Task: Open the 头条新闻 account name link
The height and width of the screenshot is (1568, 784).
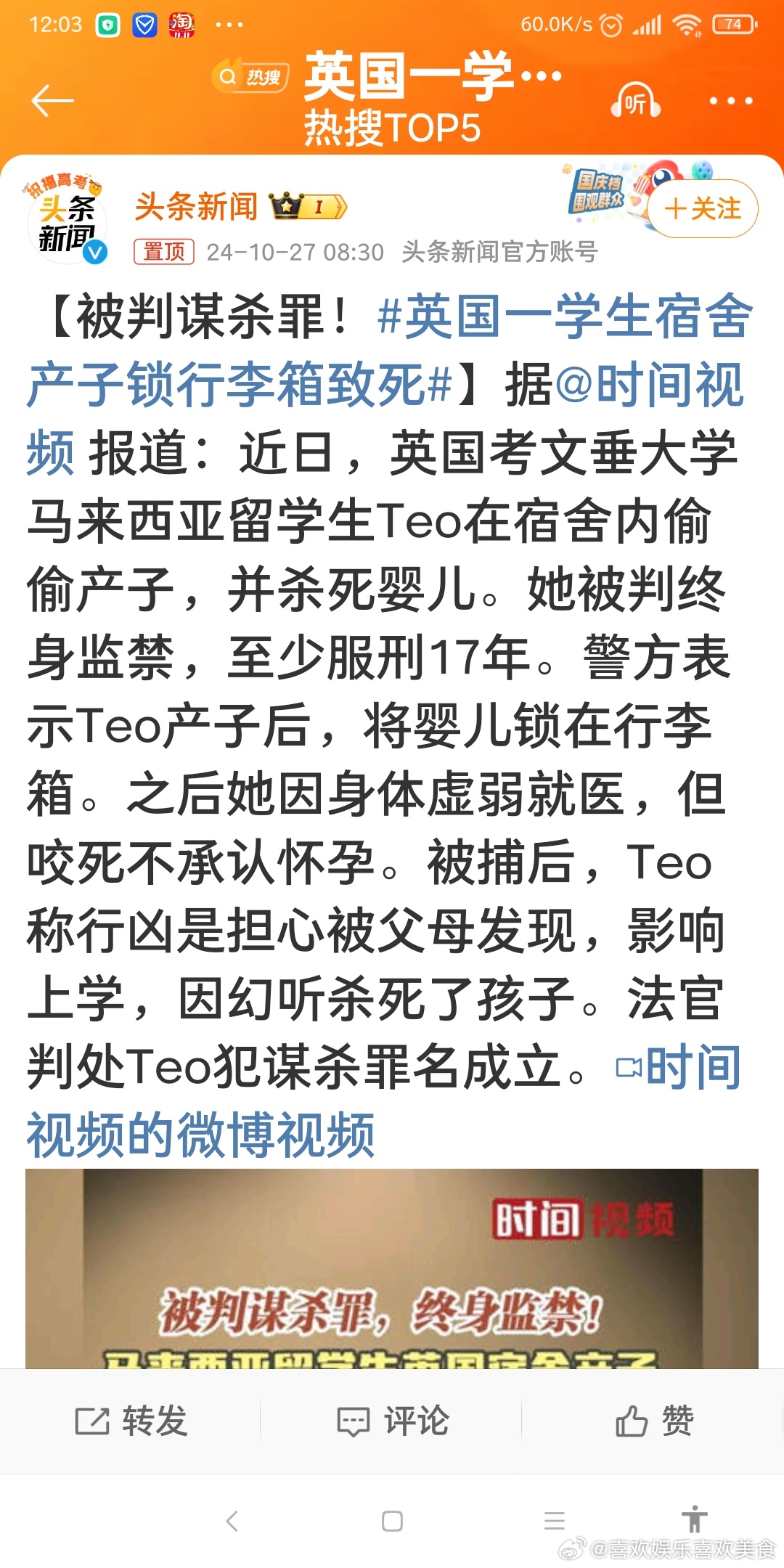Action: (x=196, y=207)
